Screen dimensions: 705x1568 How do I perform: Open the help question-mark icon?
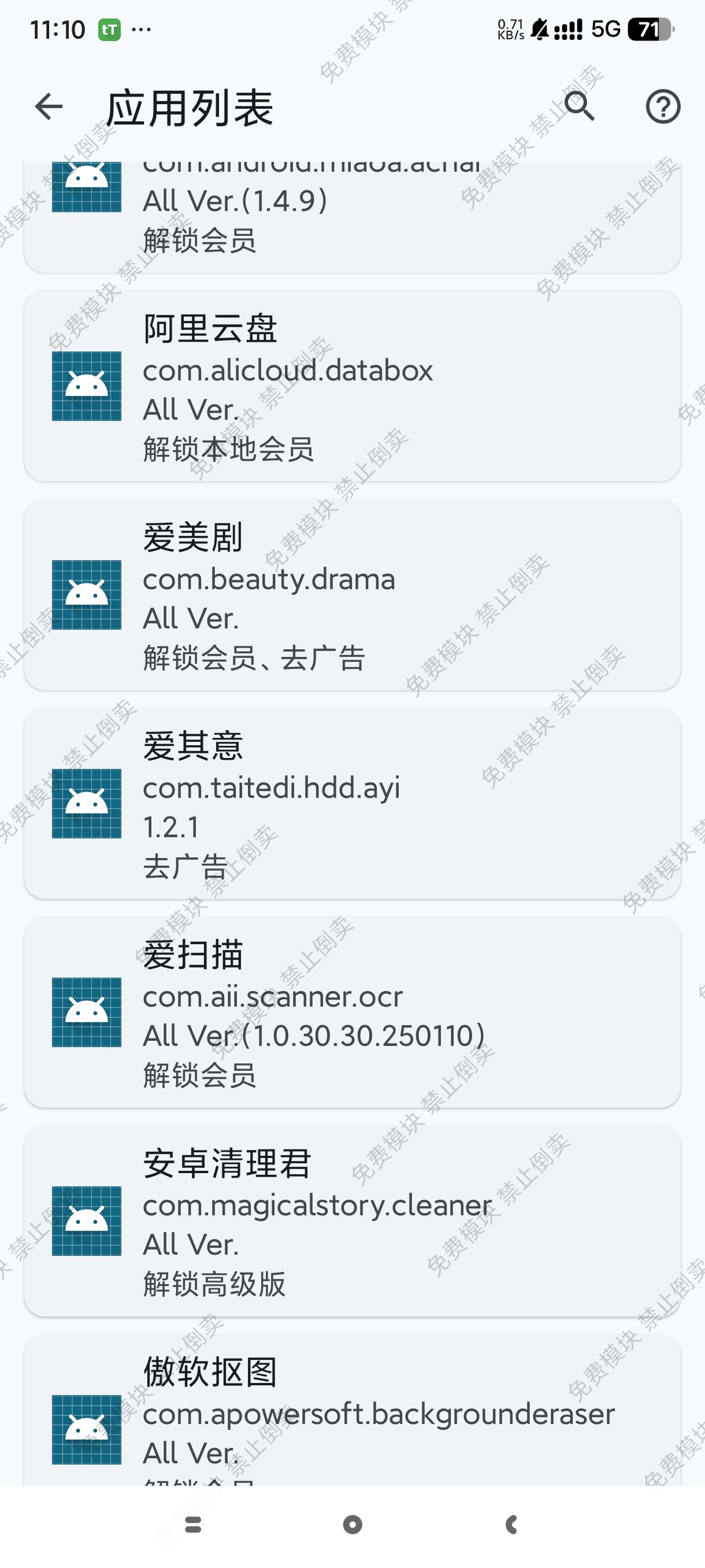pyautogui.click(x=662, y=107)
